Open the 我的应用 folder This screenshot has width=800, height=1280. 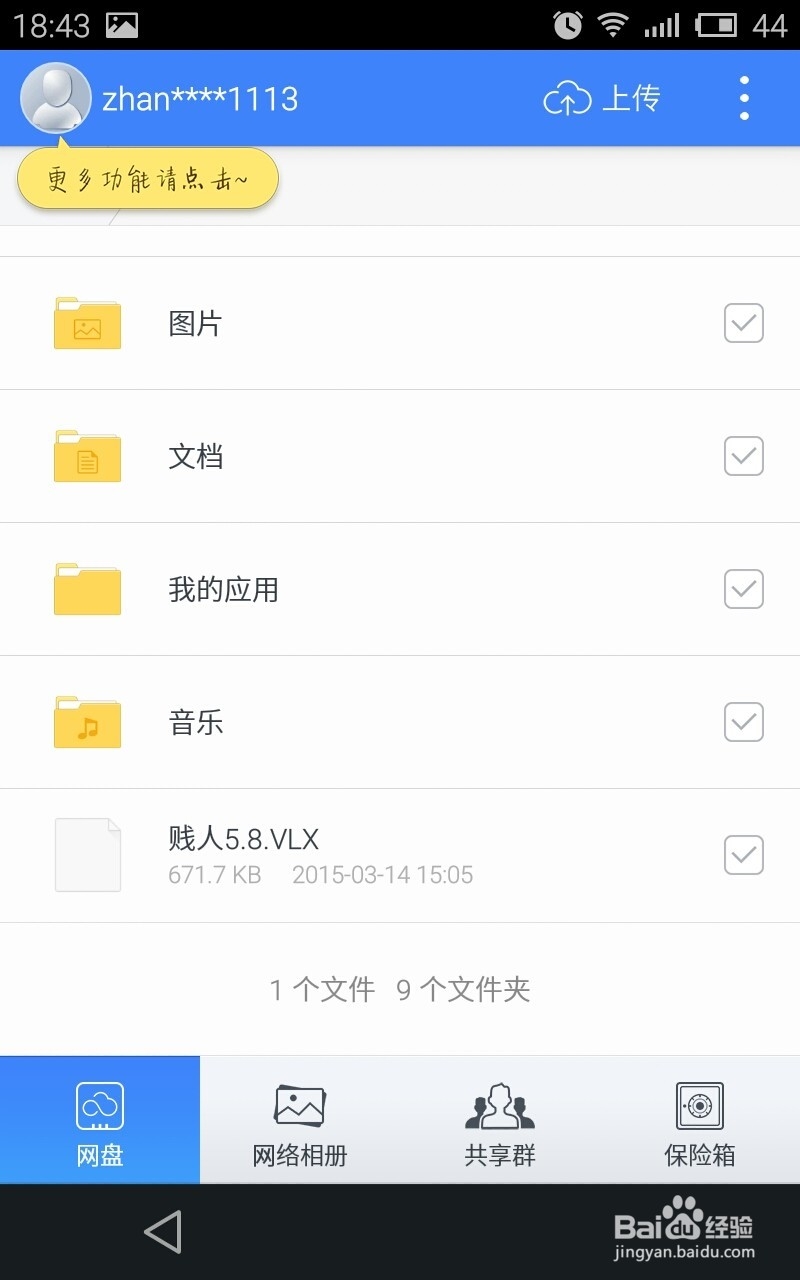point(223,589)
